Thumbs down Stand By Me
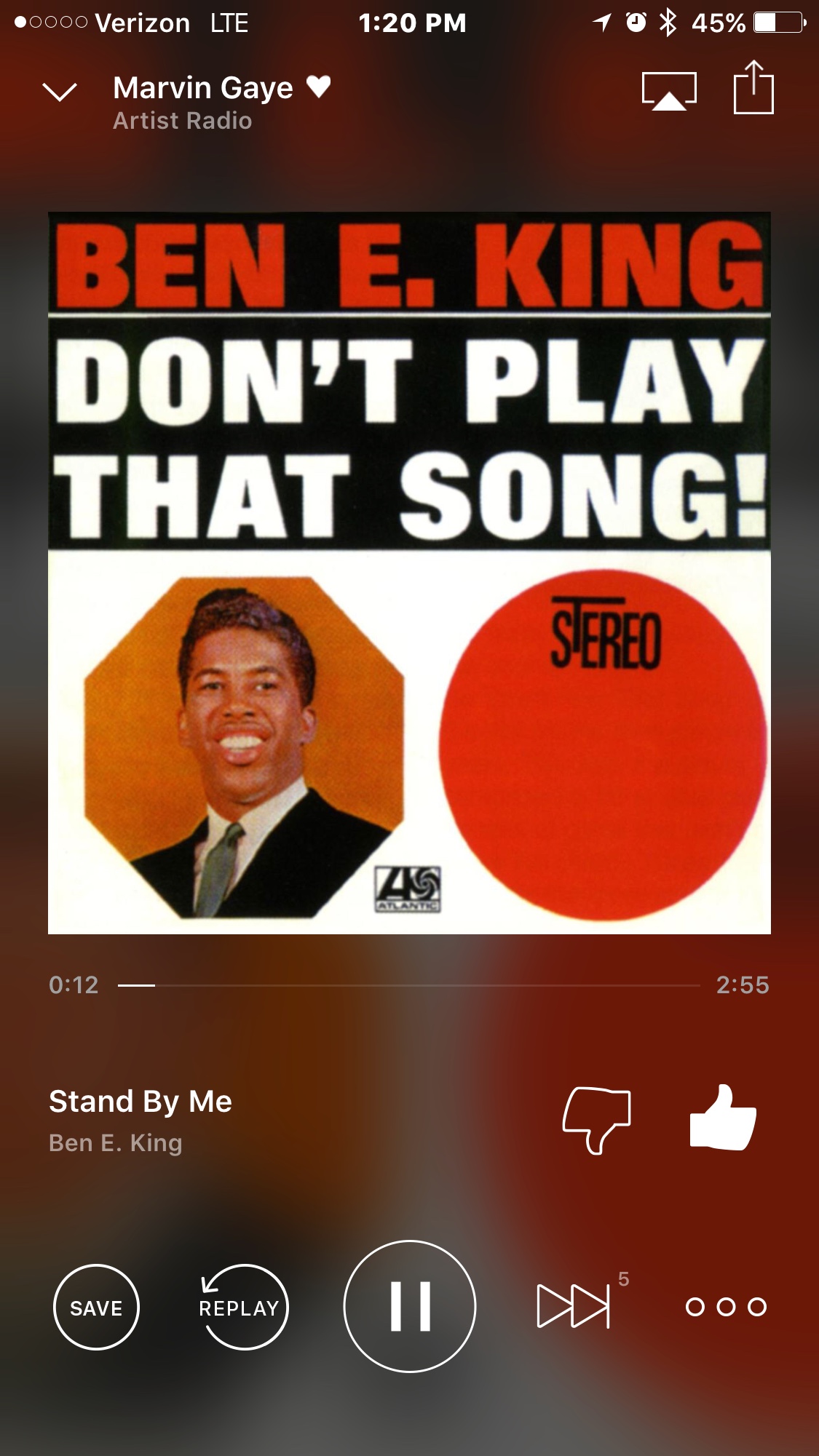 597,1120
